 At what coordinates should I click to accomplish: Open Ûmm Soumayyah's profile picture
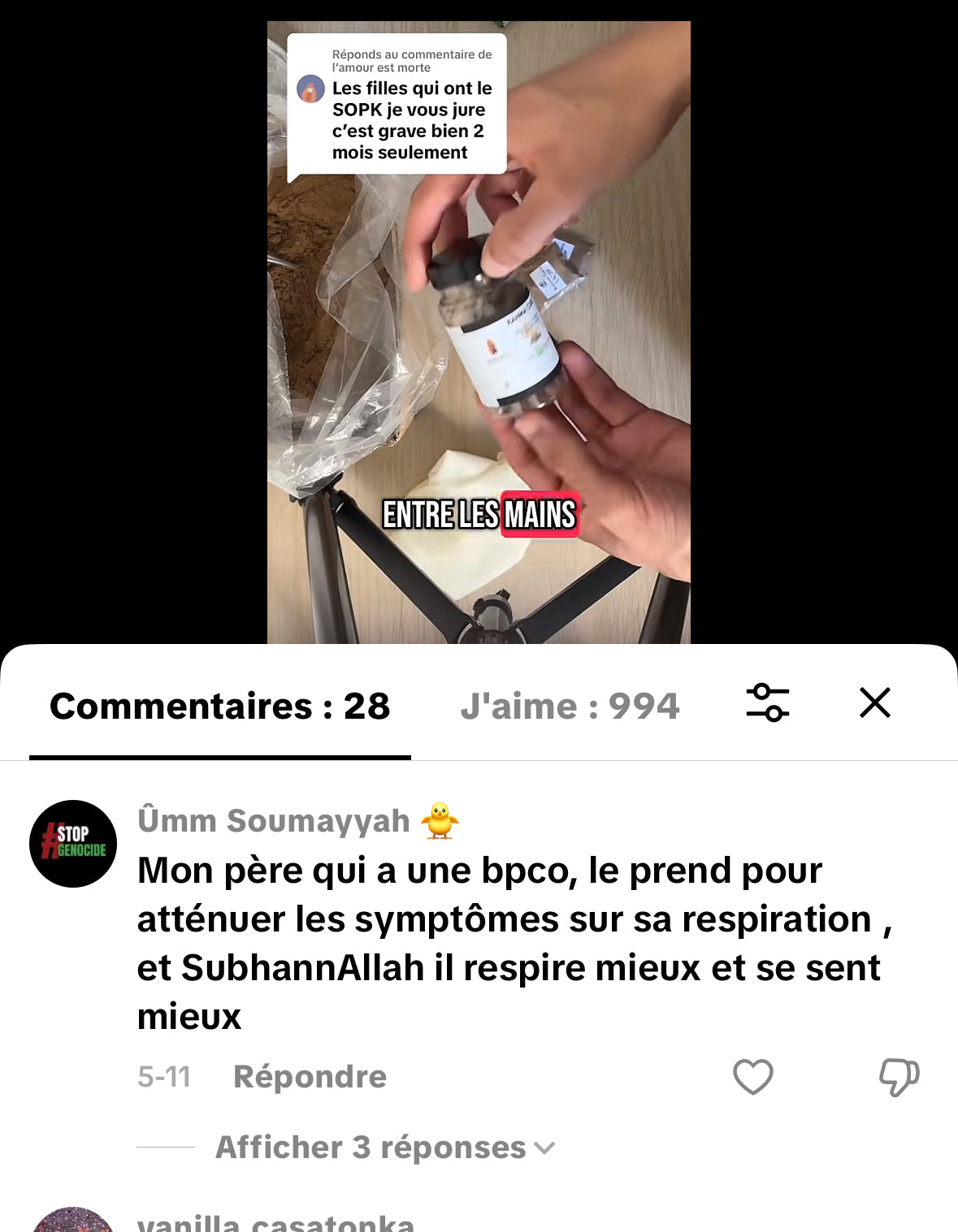click(x=73, y=844)
